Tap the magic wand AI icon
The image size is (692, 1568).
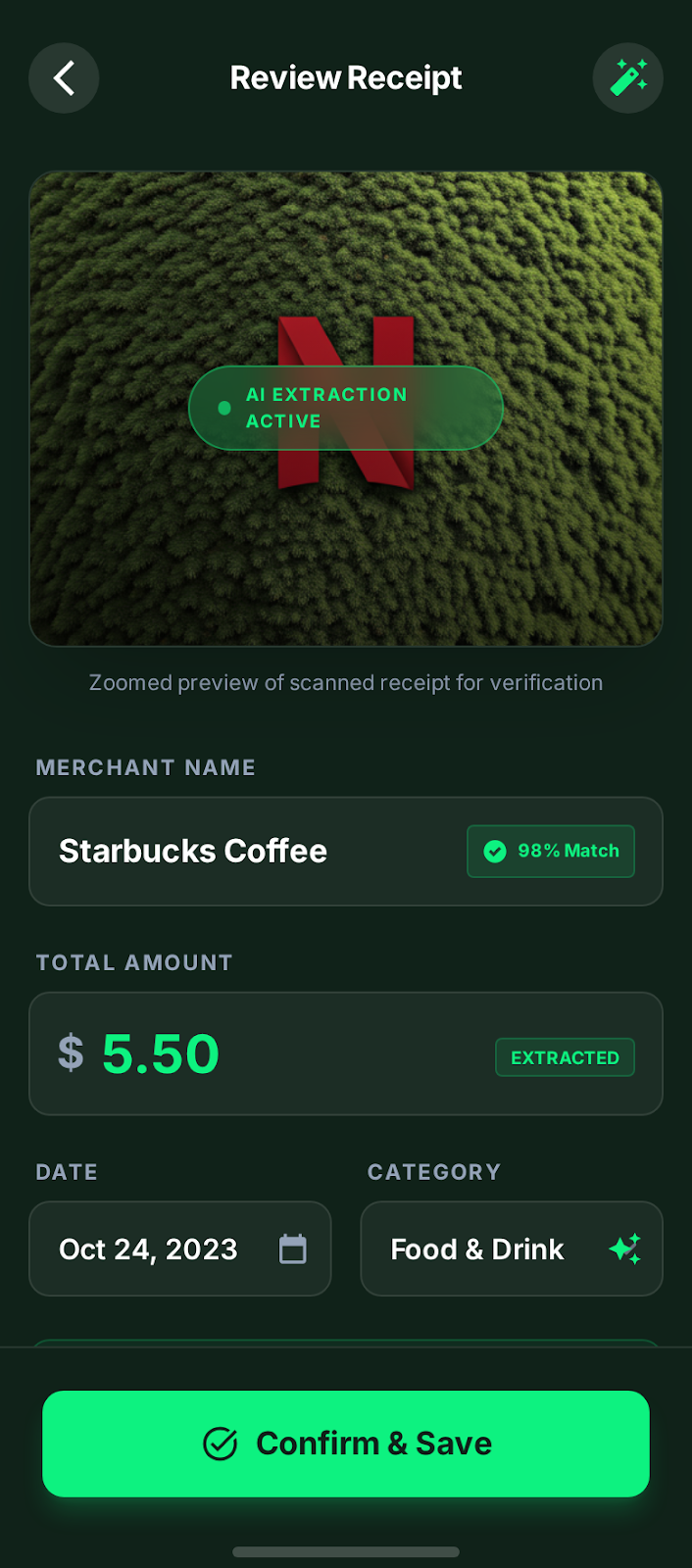click(x=628, y=78)
